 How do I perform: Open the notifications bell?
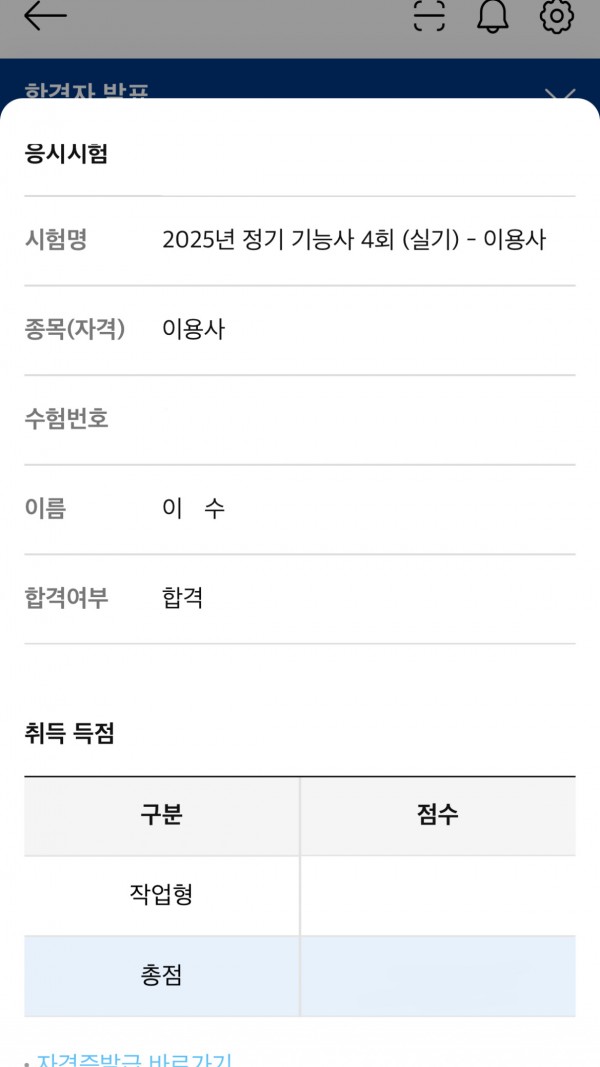pyautogui.click(x=493, y=16)
